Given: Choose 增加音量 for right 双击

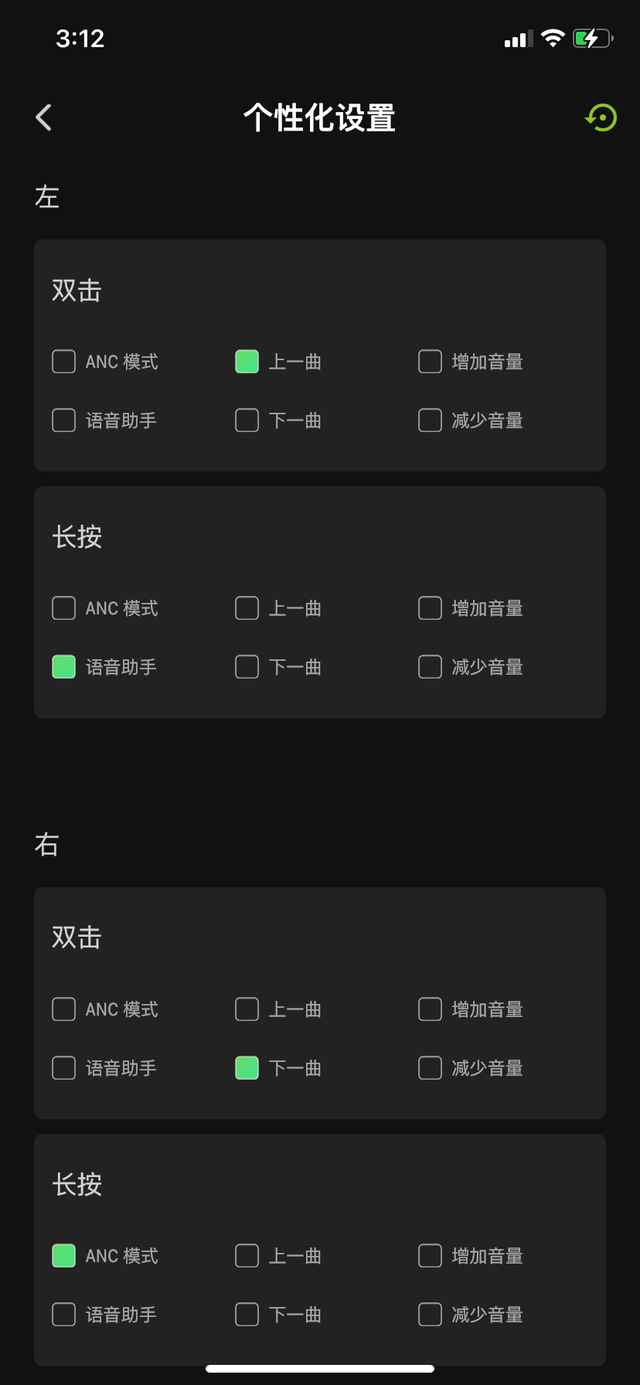Looking at the screenshot, I should pyautogui.click(x=430, y=1010).
